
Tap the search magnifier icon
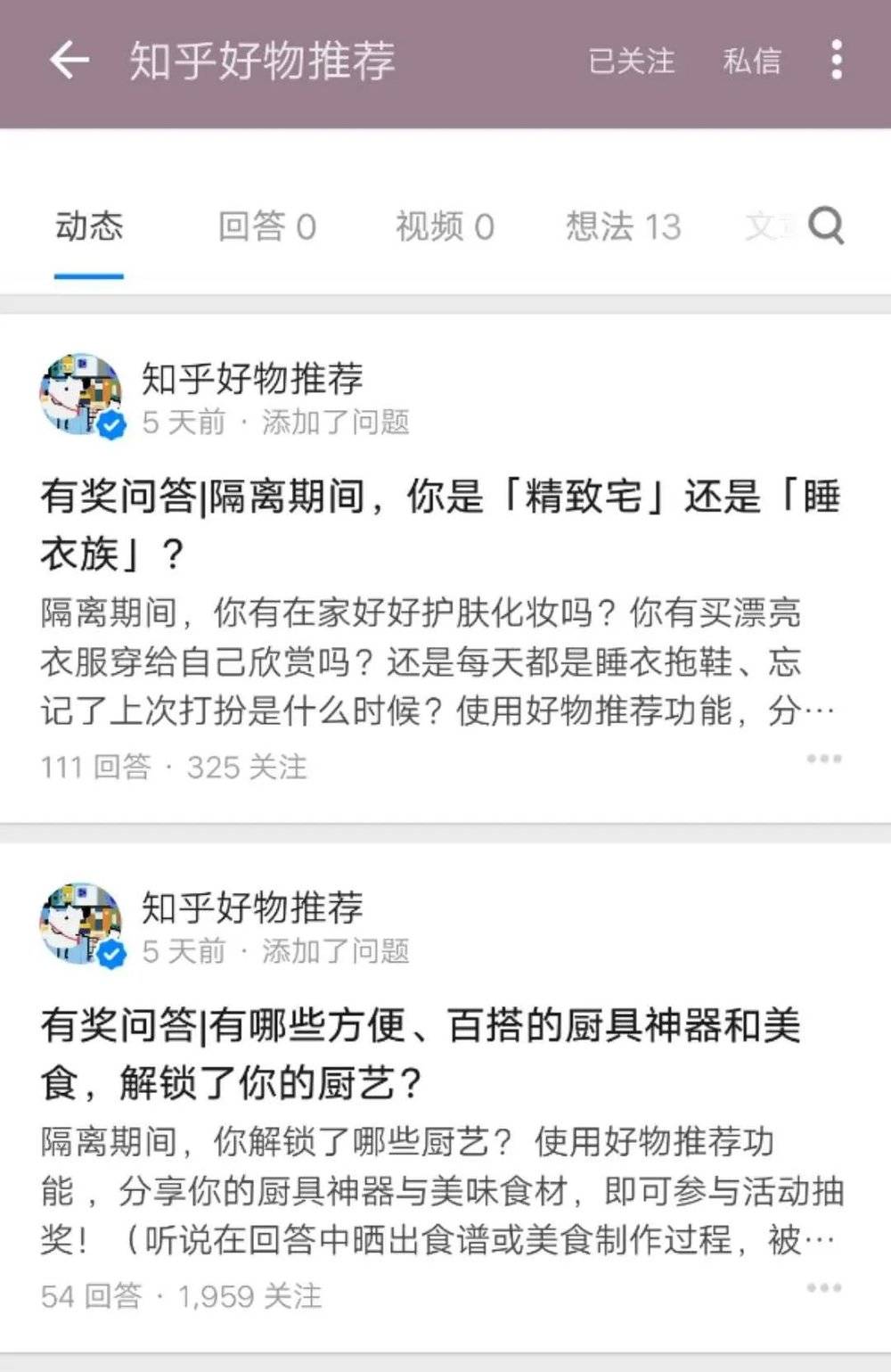click(829, 227)
